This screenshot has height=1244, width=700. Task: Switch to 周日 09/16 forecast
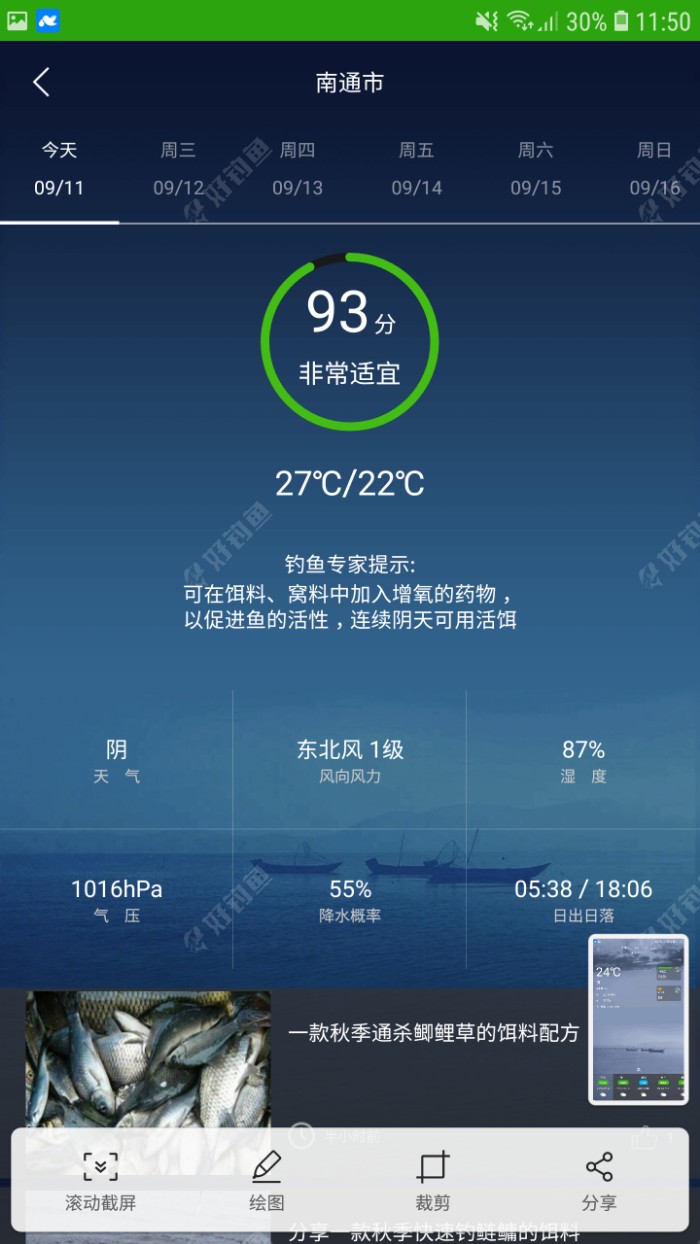pos(654,169)
